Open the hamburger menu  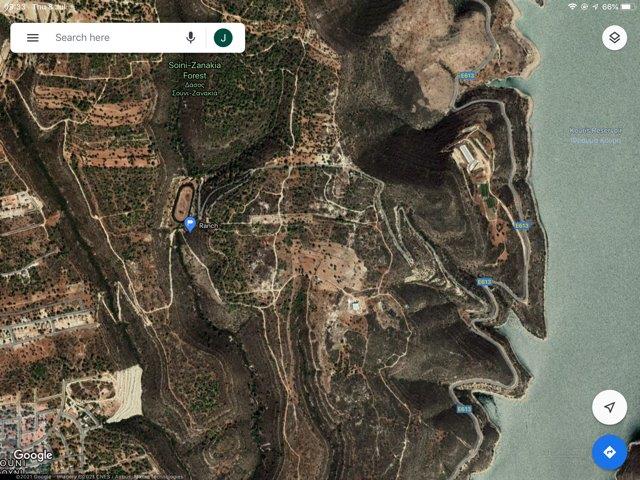(32, 37)
